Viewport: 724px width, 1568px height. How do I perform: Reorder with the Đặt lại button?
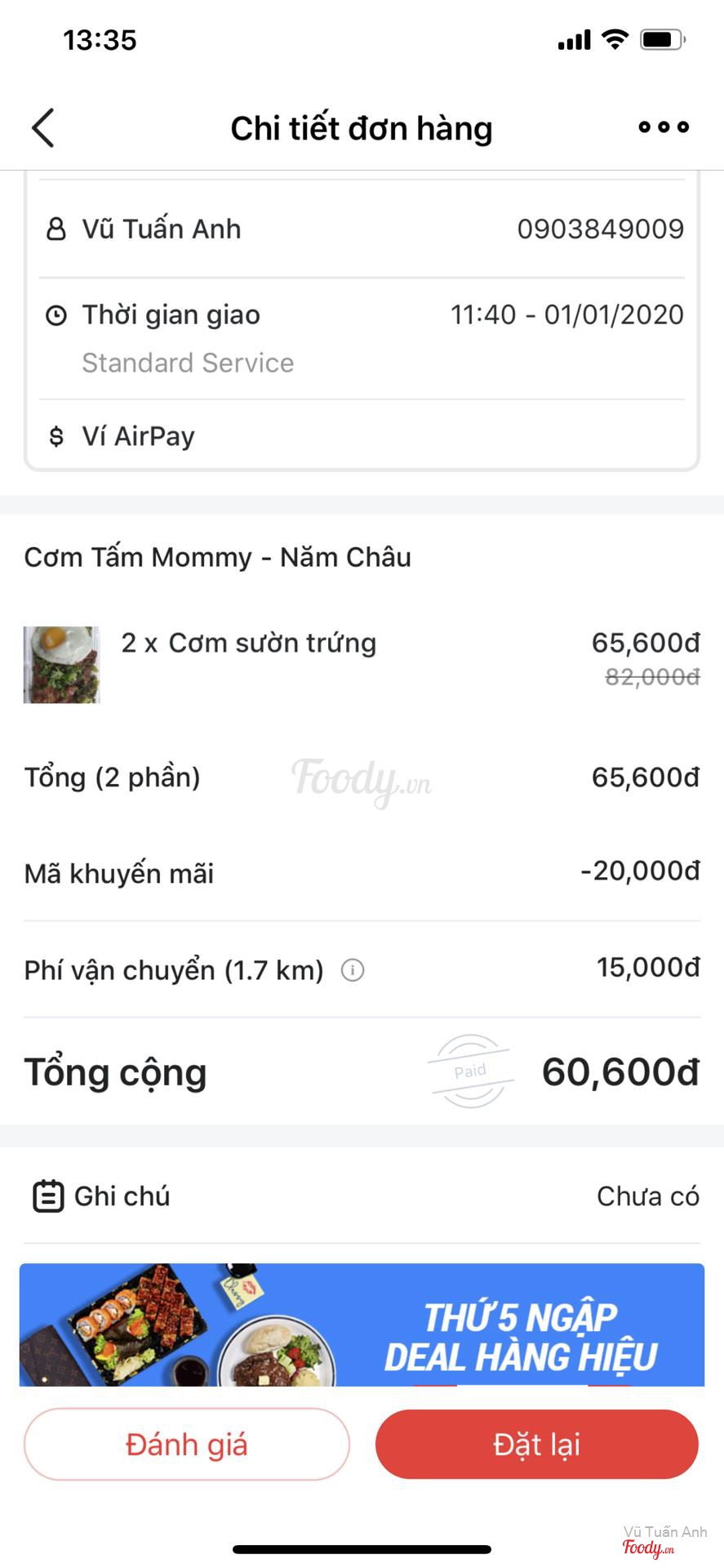click(536, 1445)
